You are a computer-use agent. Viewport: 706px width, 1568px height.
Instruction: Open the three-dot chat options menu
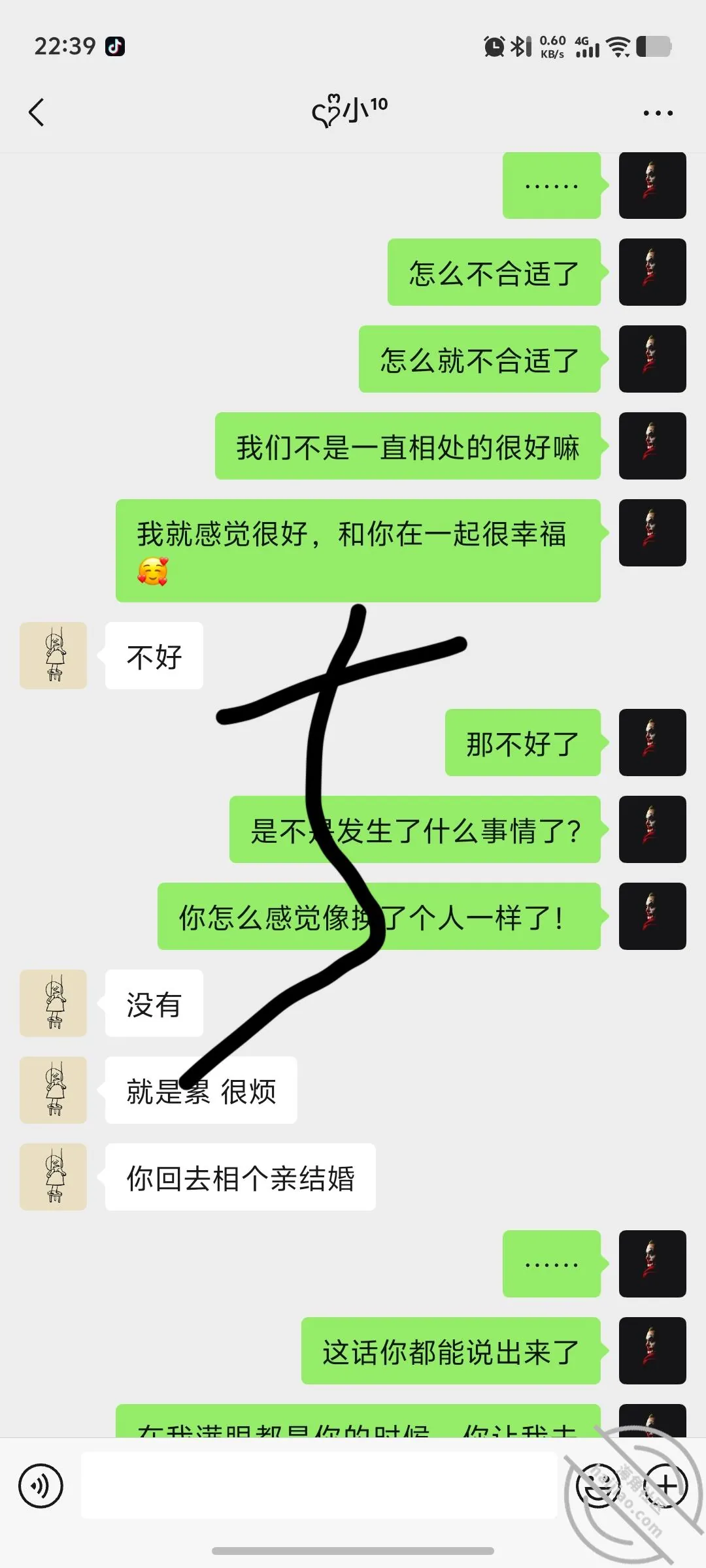[x=658, y=113]
